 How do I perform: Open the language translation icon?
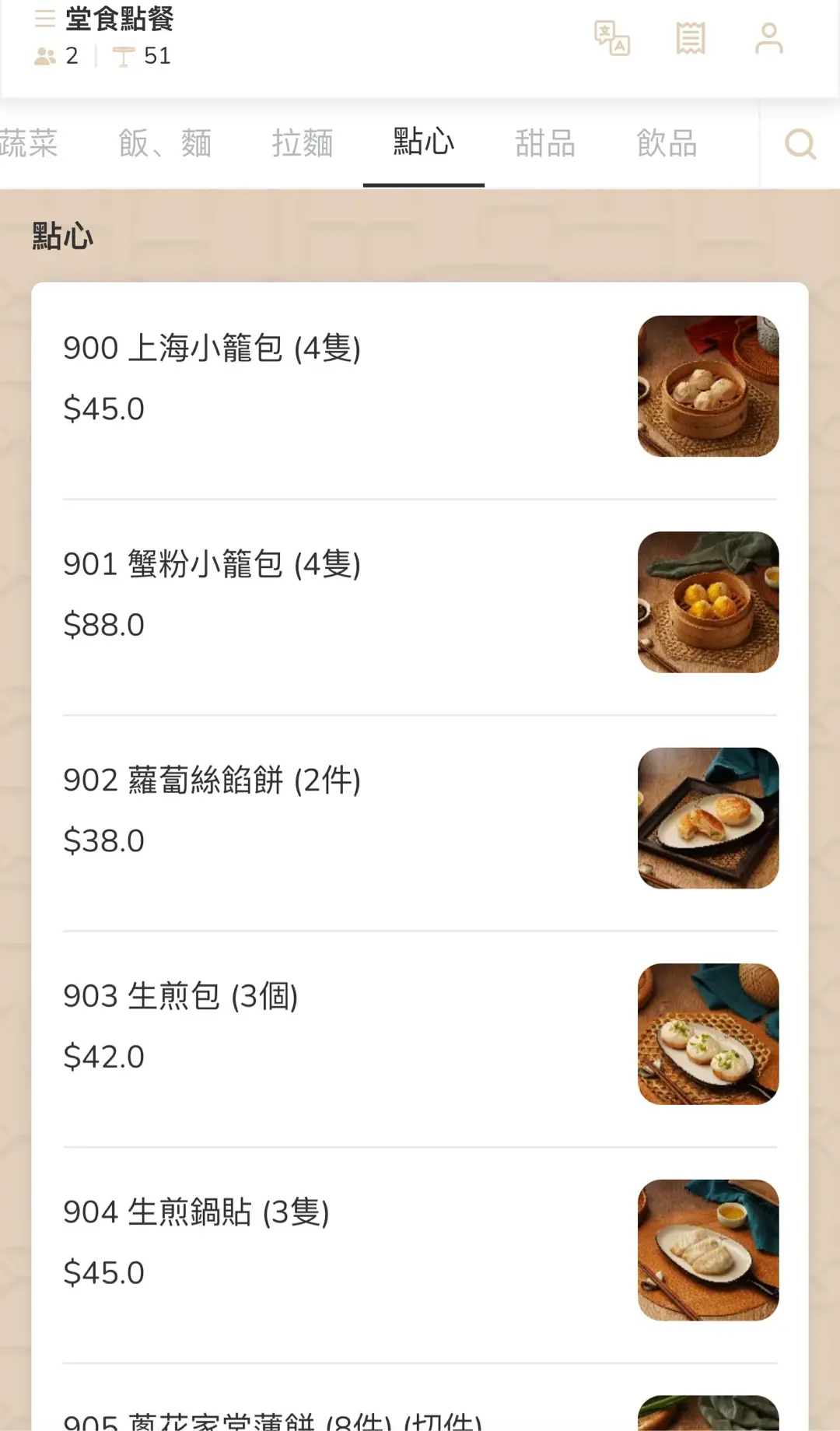point(612,38)
